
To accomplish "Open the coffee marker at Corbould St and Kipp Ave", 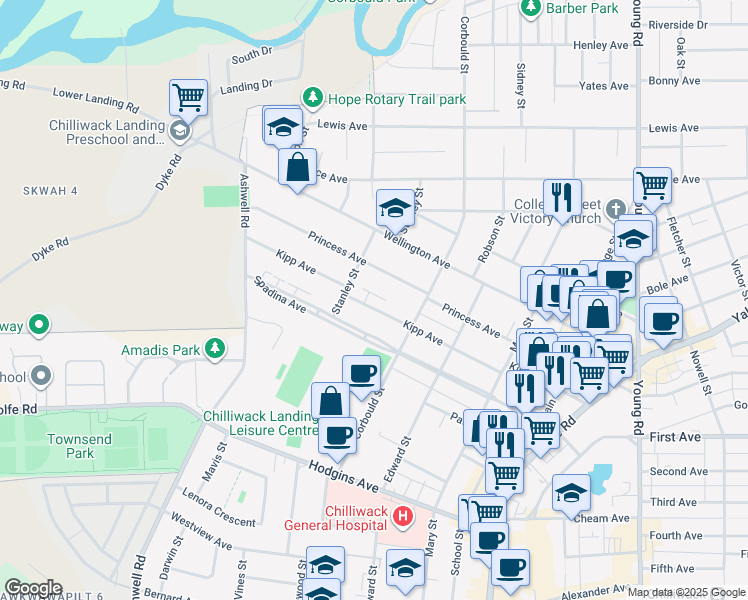I will pyautogui.click(x=362, y=374).
